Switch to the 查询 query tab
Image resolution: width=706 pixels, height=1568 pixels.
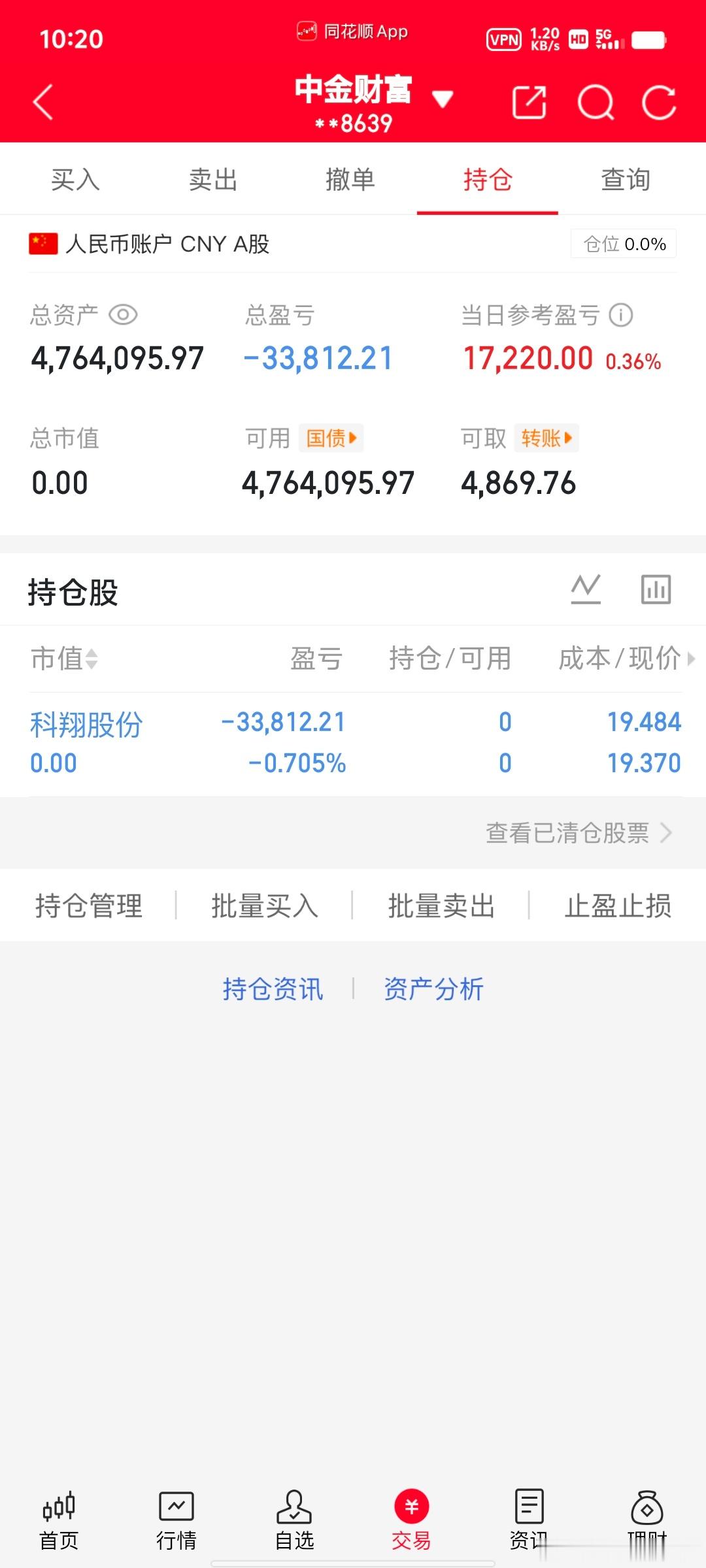point(625,180)
